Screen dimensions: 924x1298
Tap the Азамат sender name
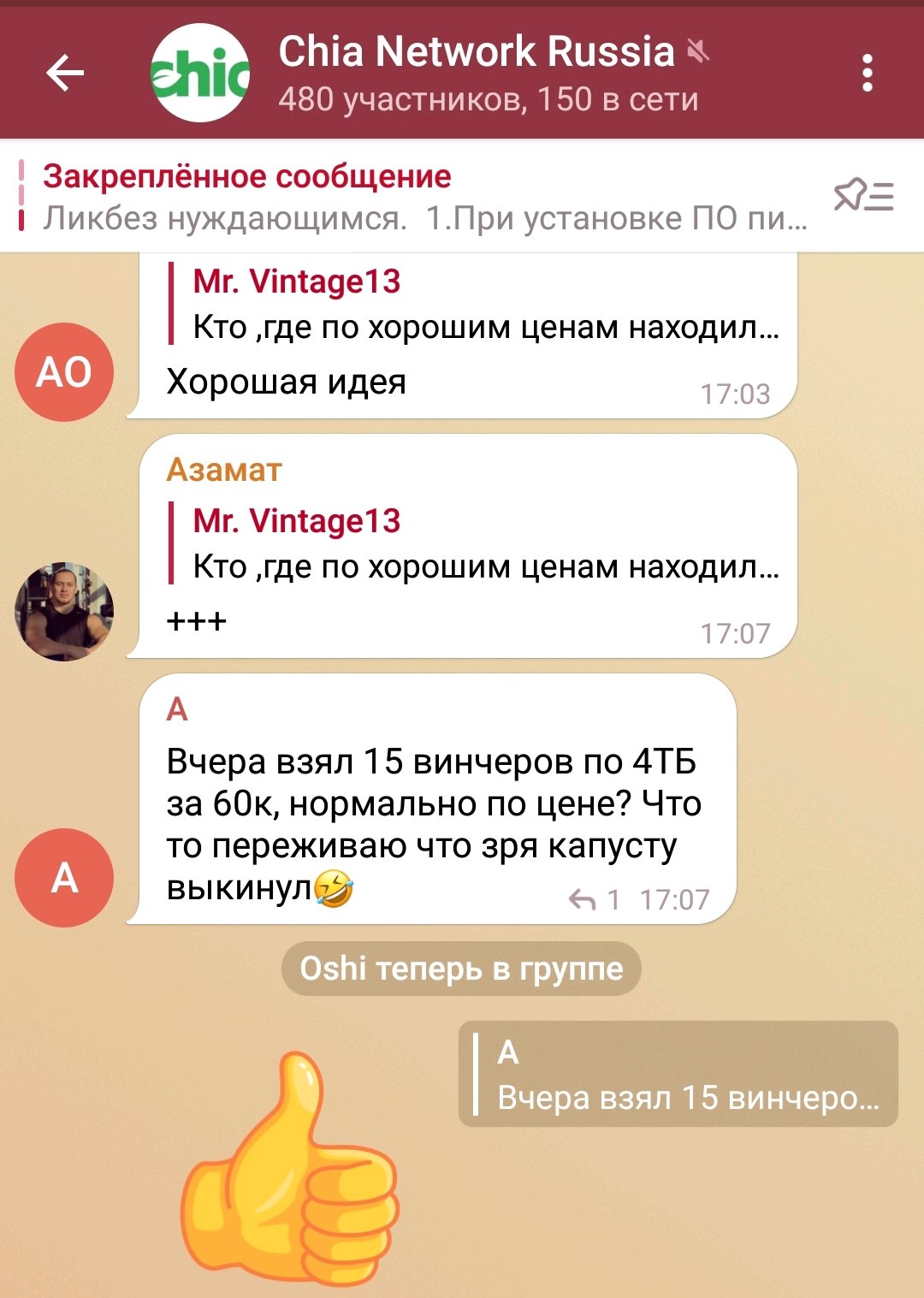[x=224, y=470]
